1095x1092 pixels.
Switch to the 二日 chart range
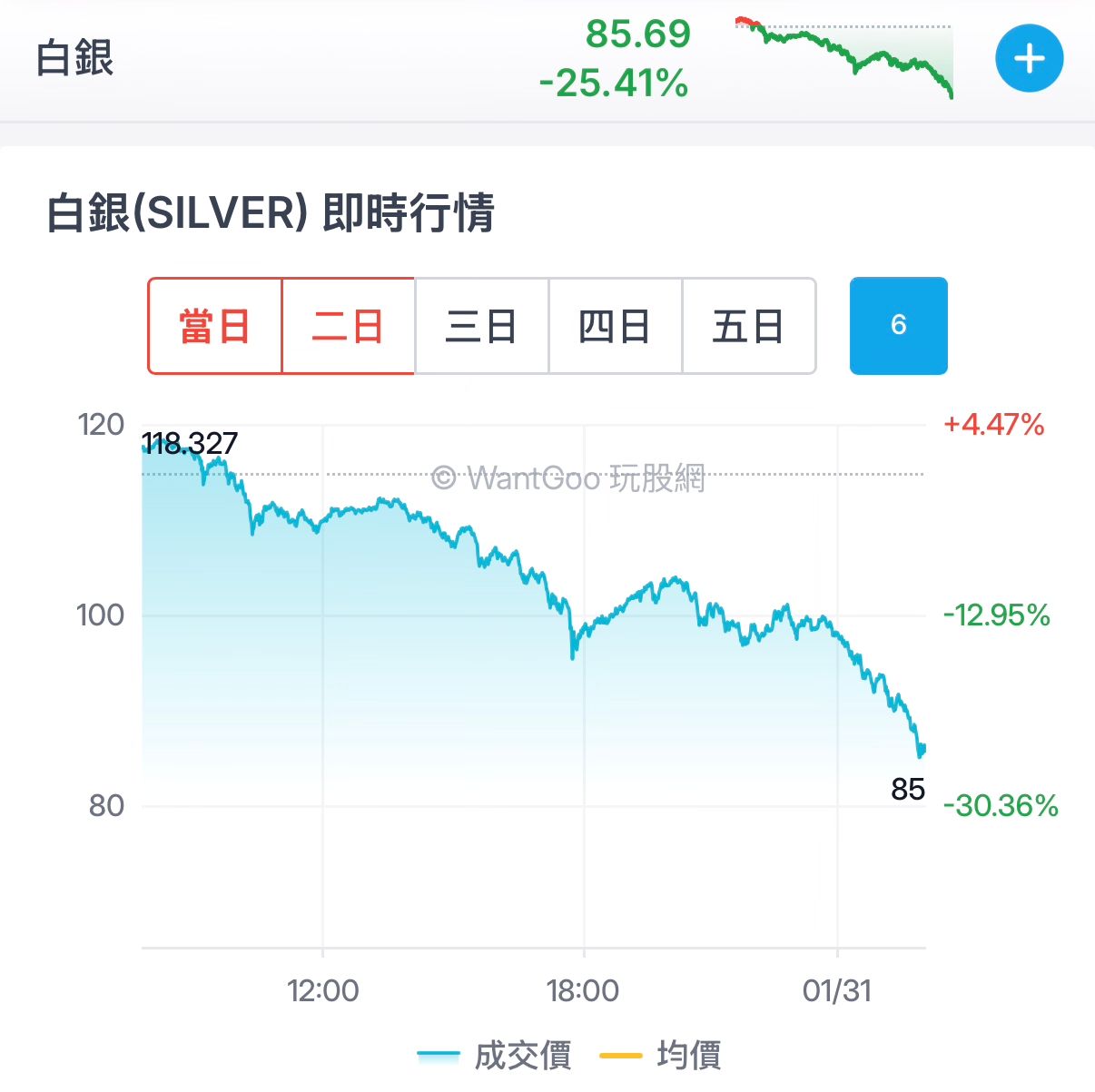348,326
